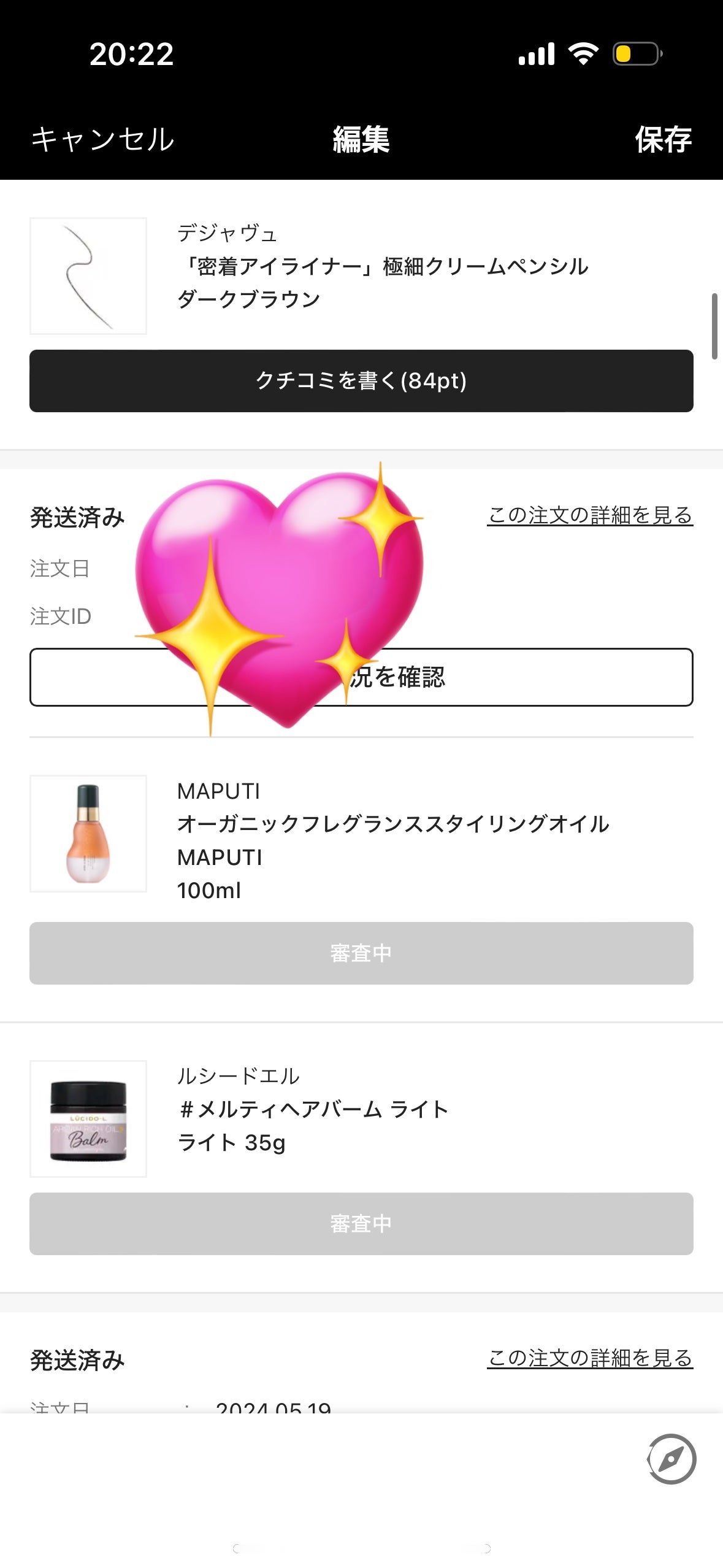Tap キャンセル to cancel editing
Viewport: 723px width, 1568px height.
click(103, 140)
